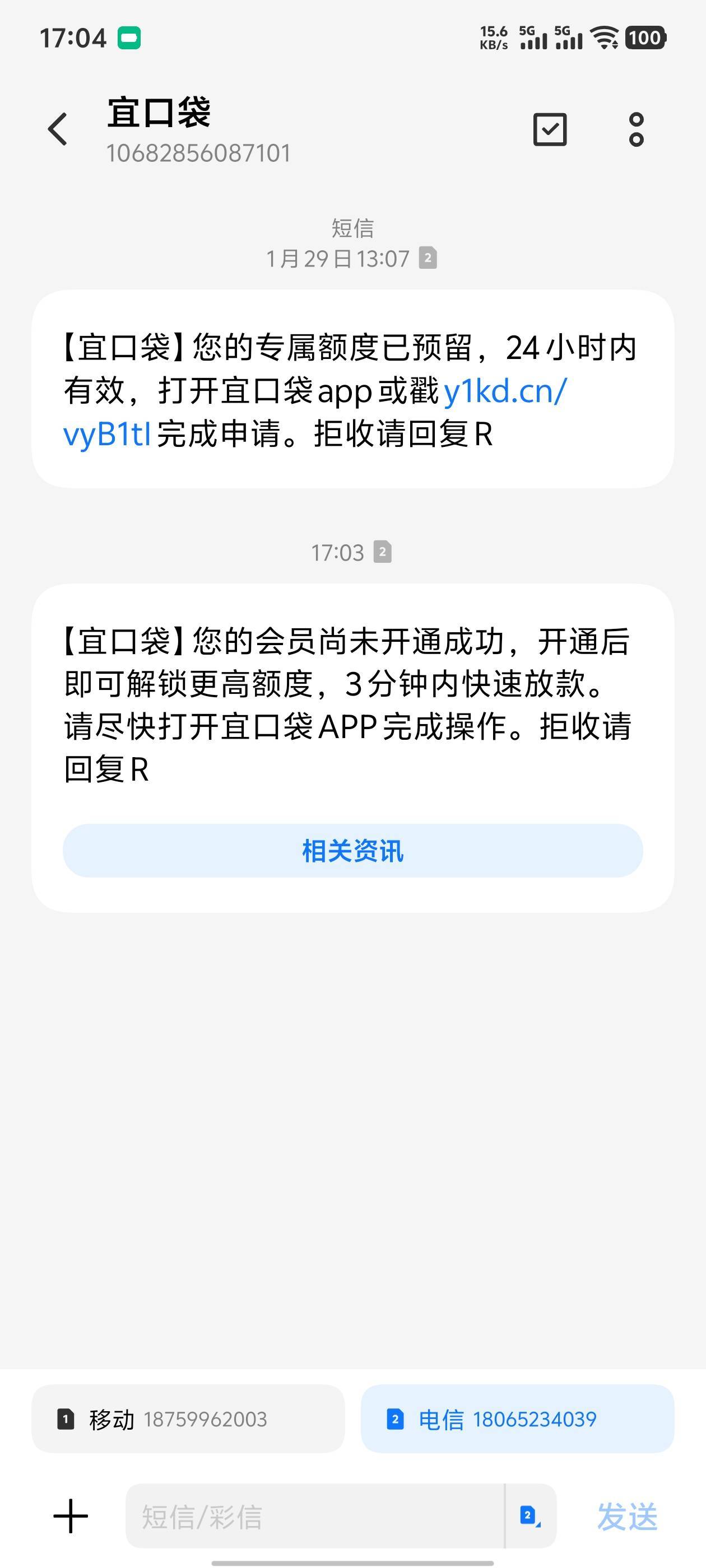Select the 电信 18065234039 SIM
The width and height of the screenshot is (706, 1568).
(x=517, y=1419)
